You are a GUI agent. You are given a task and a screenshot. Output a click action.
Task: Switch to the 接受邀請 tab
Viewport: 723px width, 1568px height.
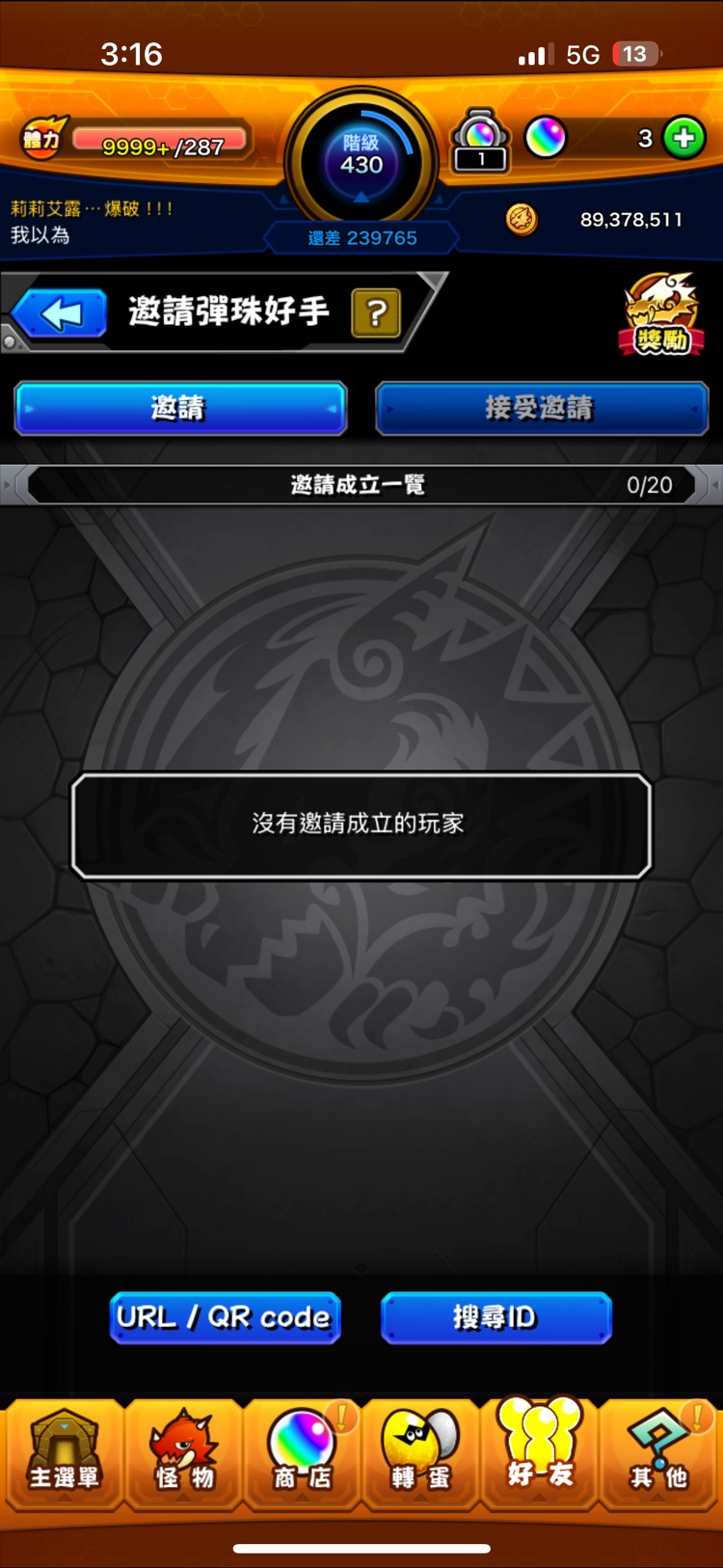541,409
